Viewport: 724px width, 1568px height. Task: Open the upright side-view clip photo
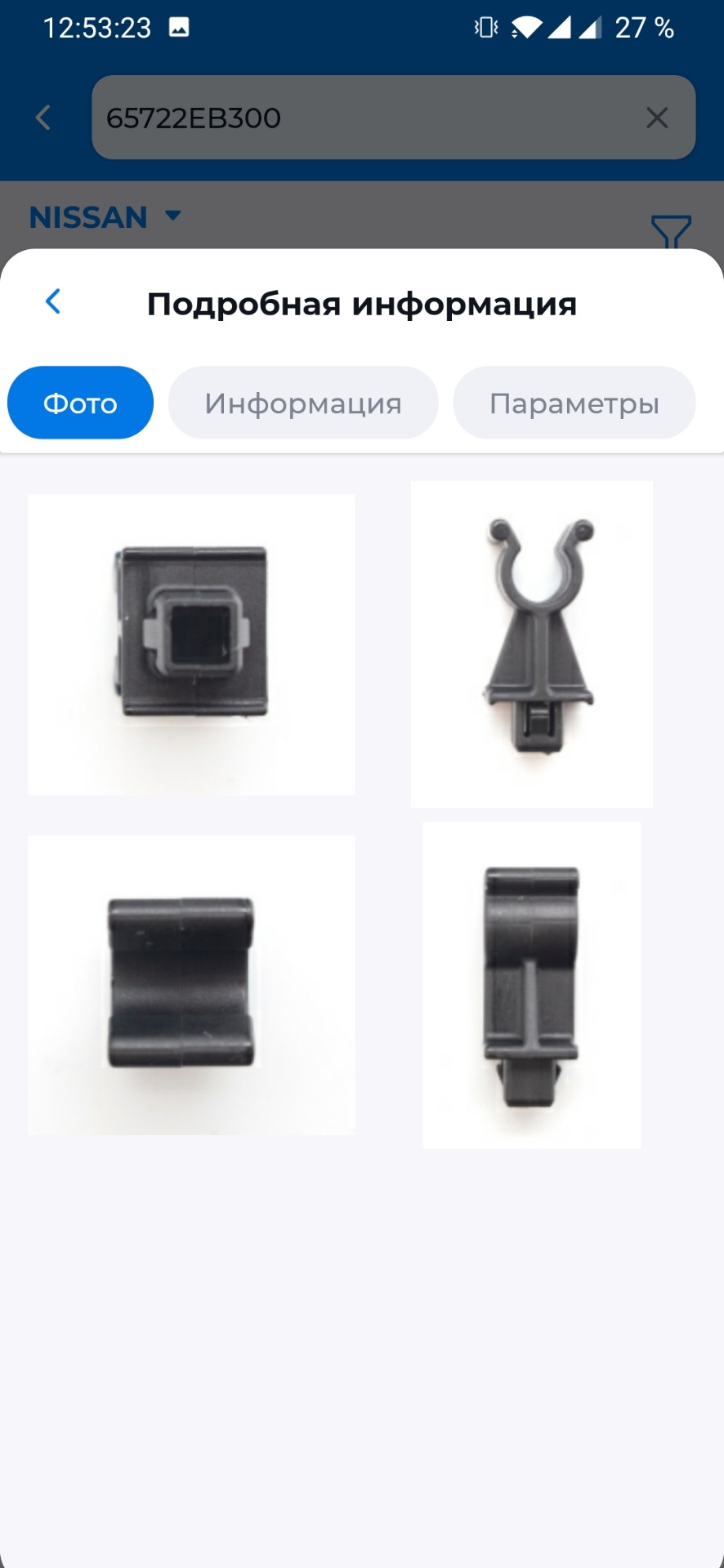click(x=531, y=984)
